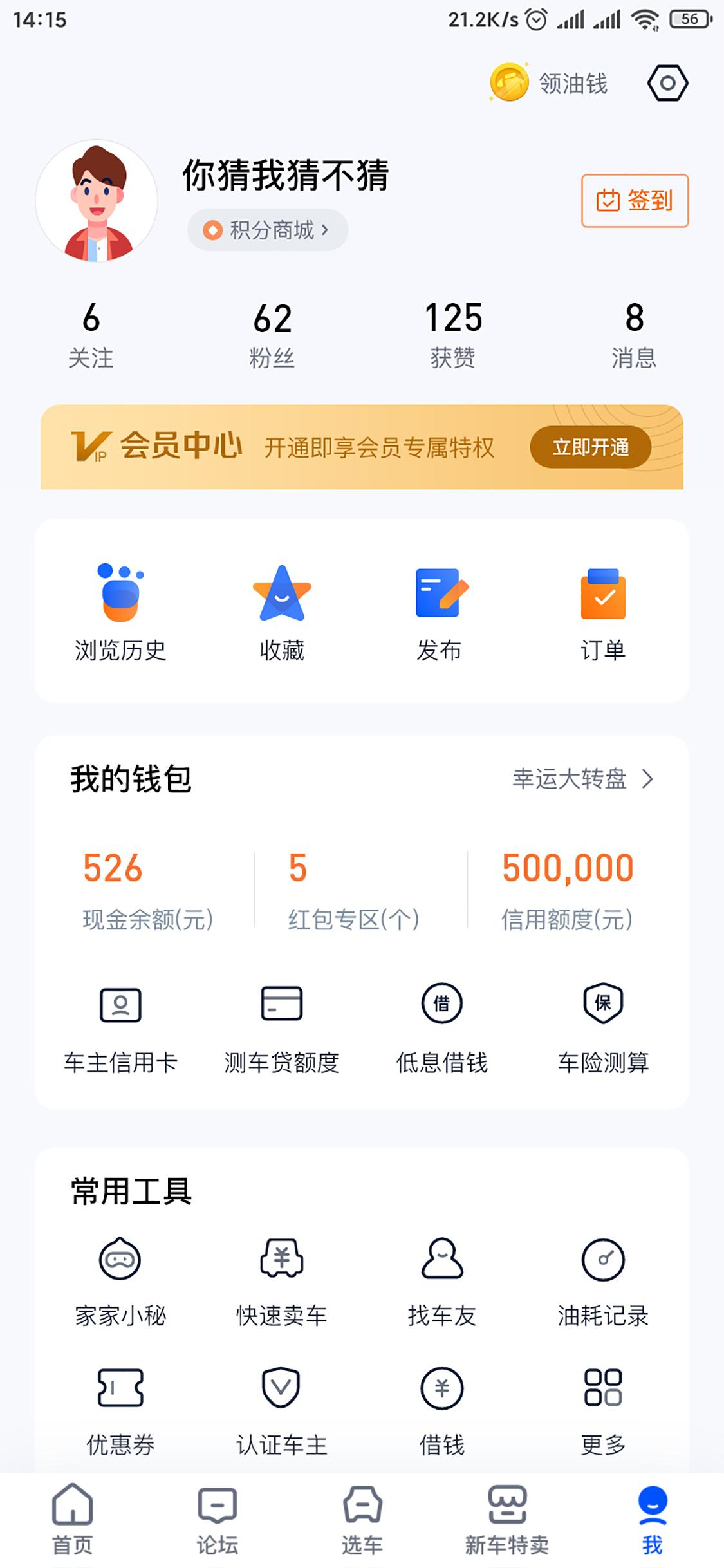Open my 发布 posts
This screenshot has height=1568, width=724.
pyautogui.click(x=440, y=612)
